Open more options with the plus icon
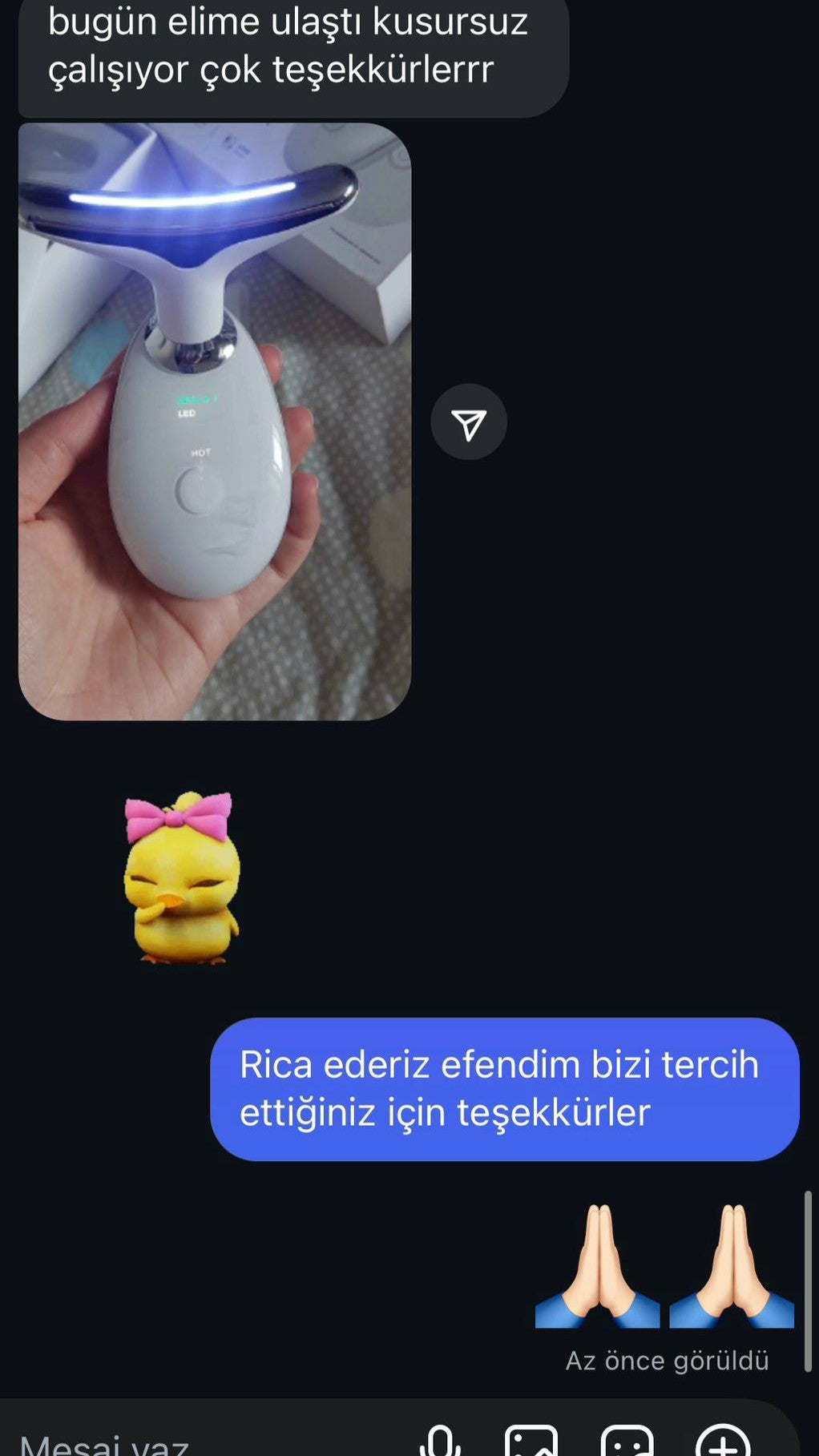This screenshot has width=819, height=1456. (723, 1442)
